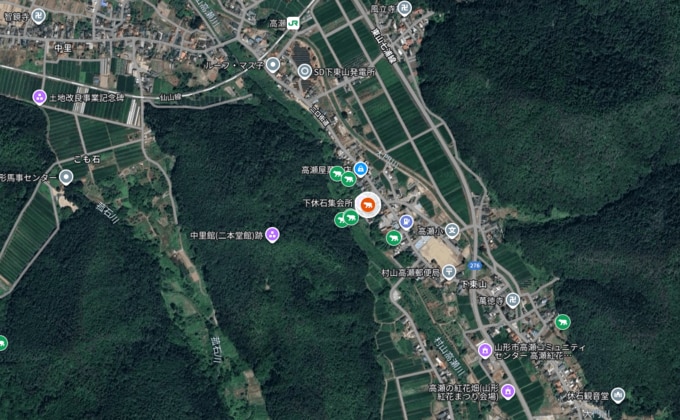
Task: Open the 馬事センター pin
Action: [66, 177]
